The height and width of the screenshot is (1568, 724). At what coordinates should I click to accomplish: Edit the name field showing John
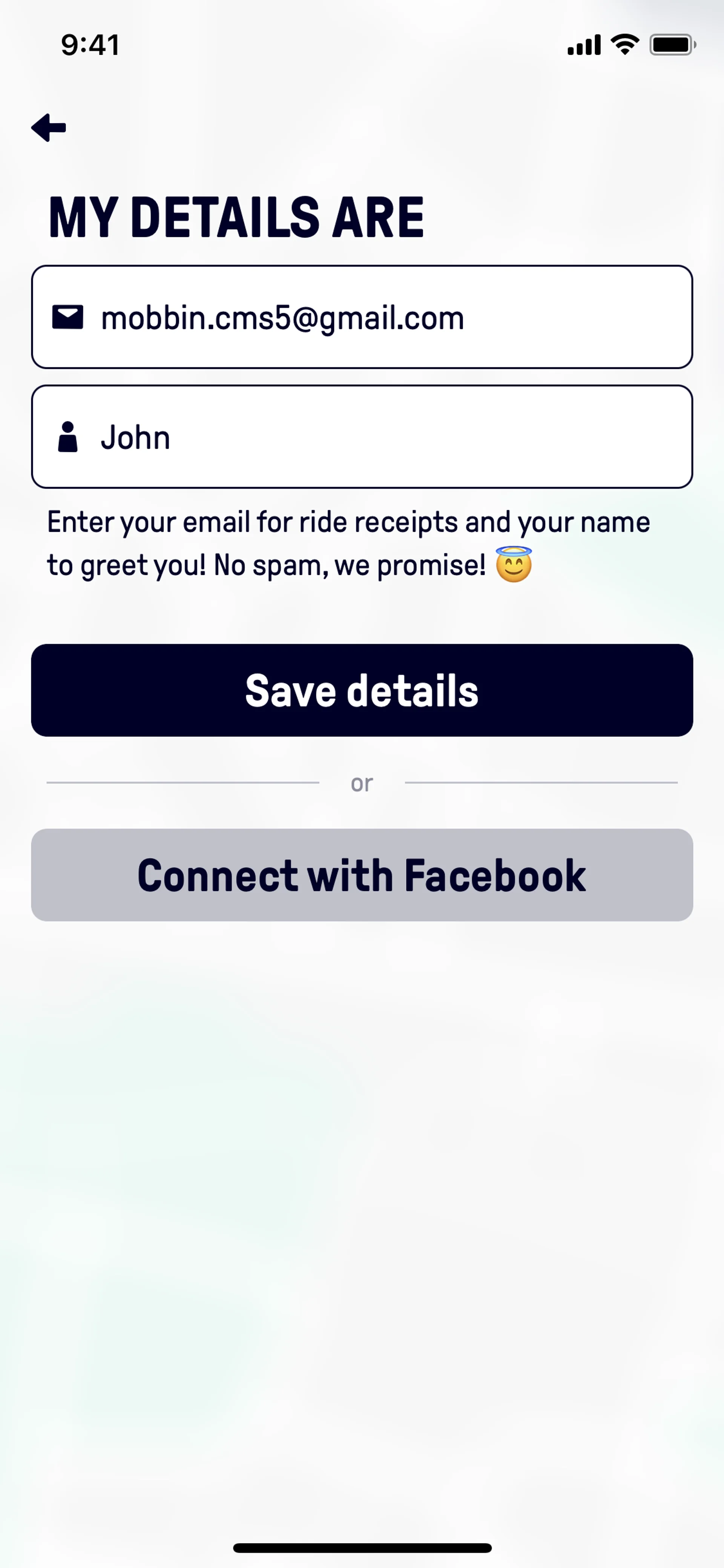pos(362,436)
